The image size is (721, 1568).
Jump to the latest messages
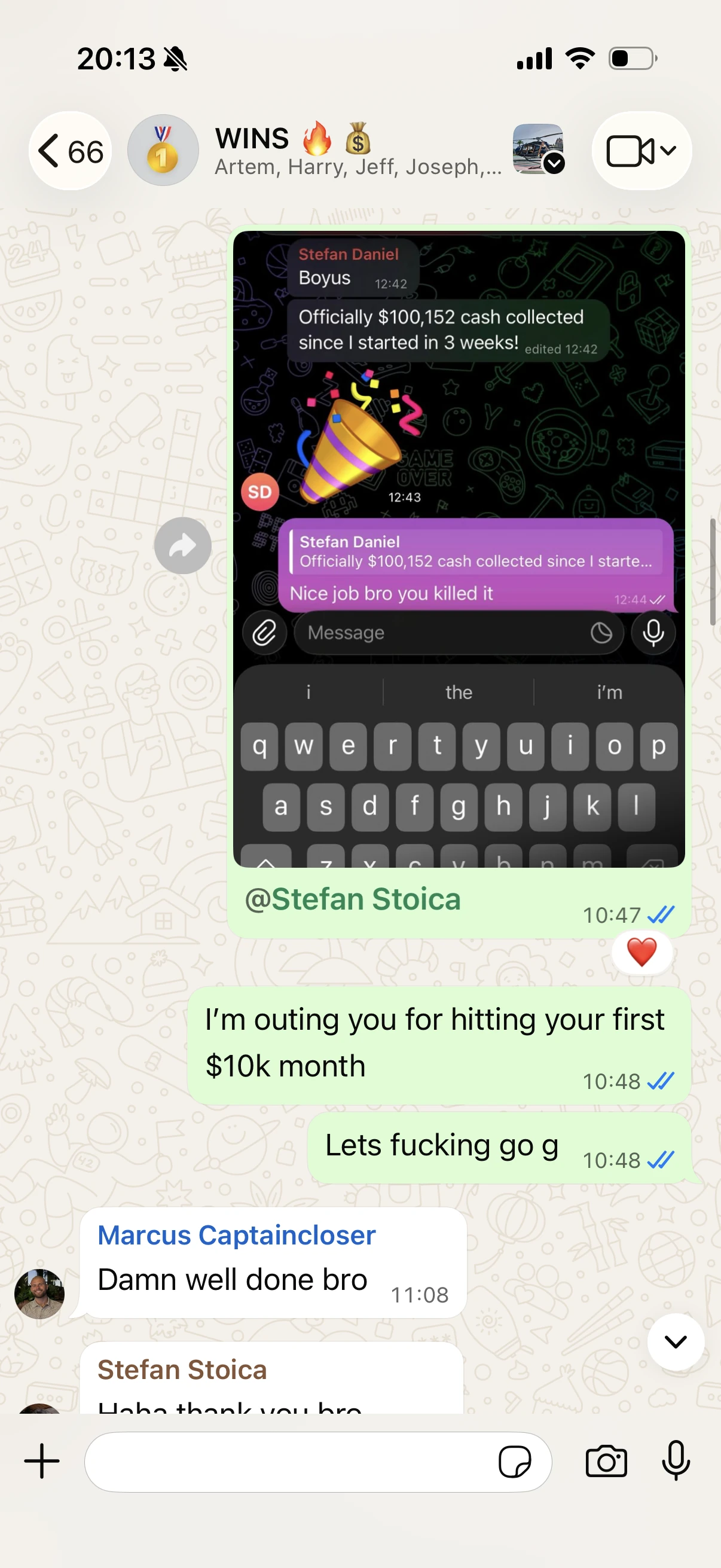tap(676, 1341)
